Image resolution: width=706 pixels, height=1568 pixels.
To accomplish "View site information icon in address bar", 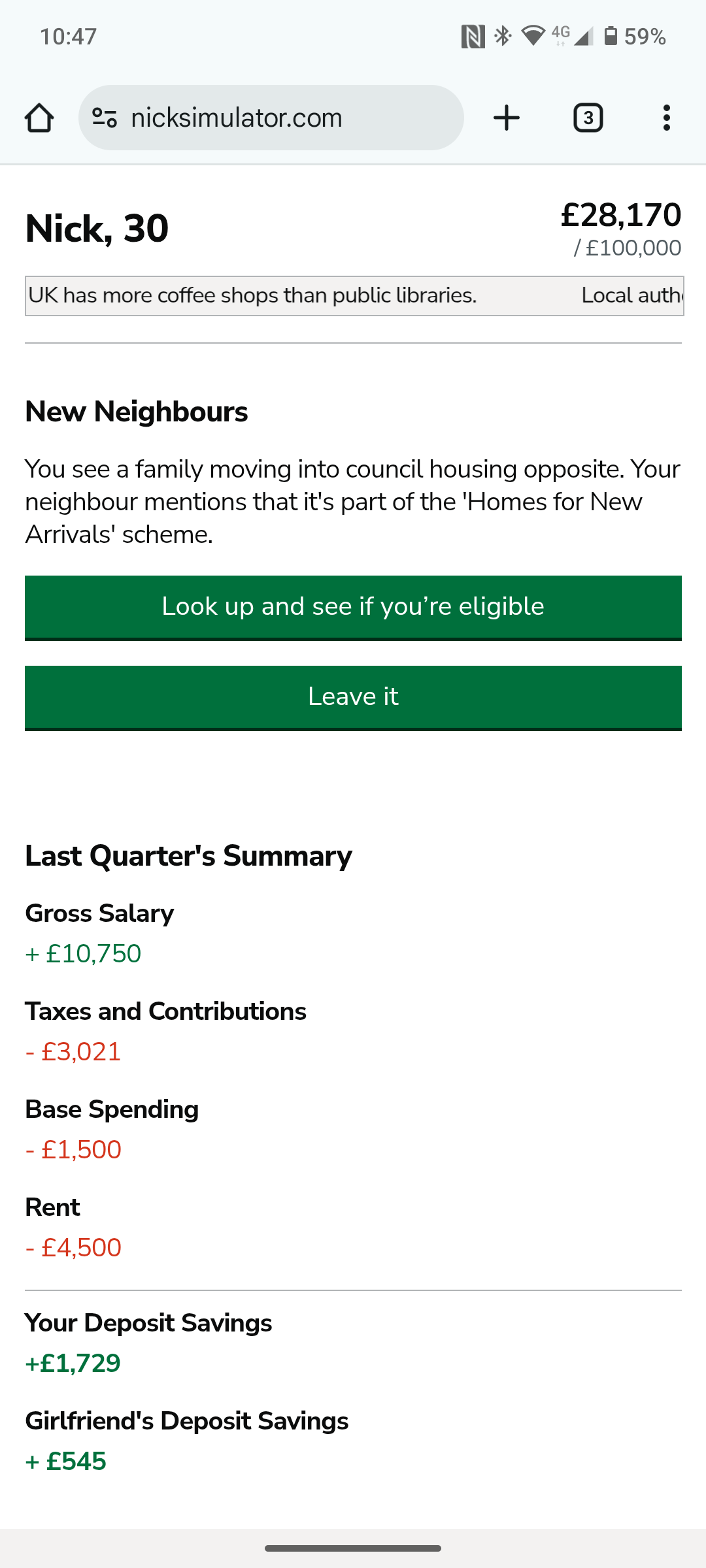I will (x=105, y=118).
